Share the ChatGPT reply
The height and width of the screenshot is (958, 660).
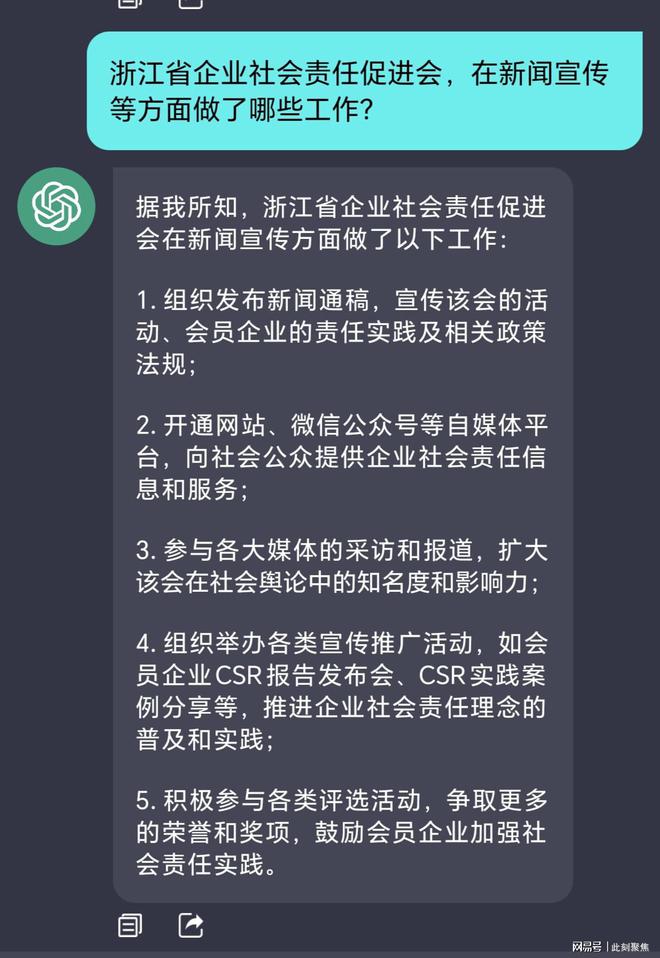(x=191, y=925)
